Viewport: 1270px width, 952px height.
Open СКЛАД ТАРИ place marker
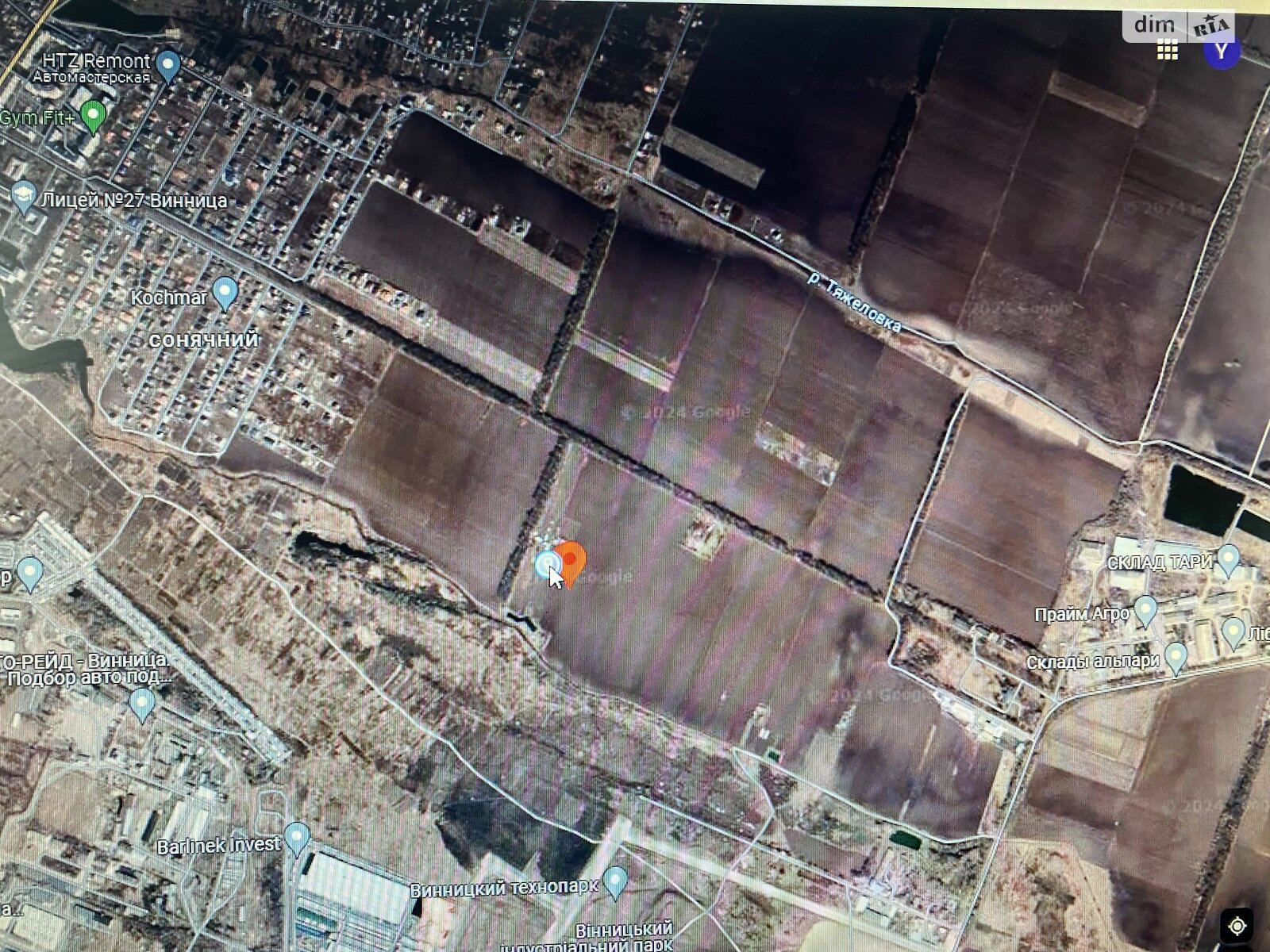(1228, 559)
